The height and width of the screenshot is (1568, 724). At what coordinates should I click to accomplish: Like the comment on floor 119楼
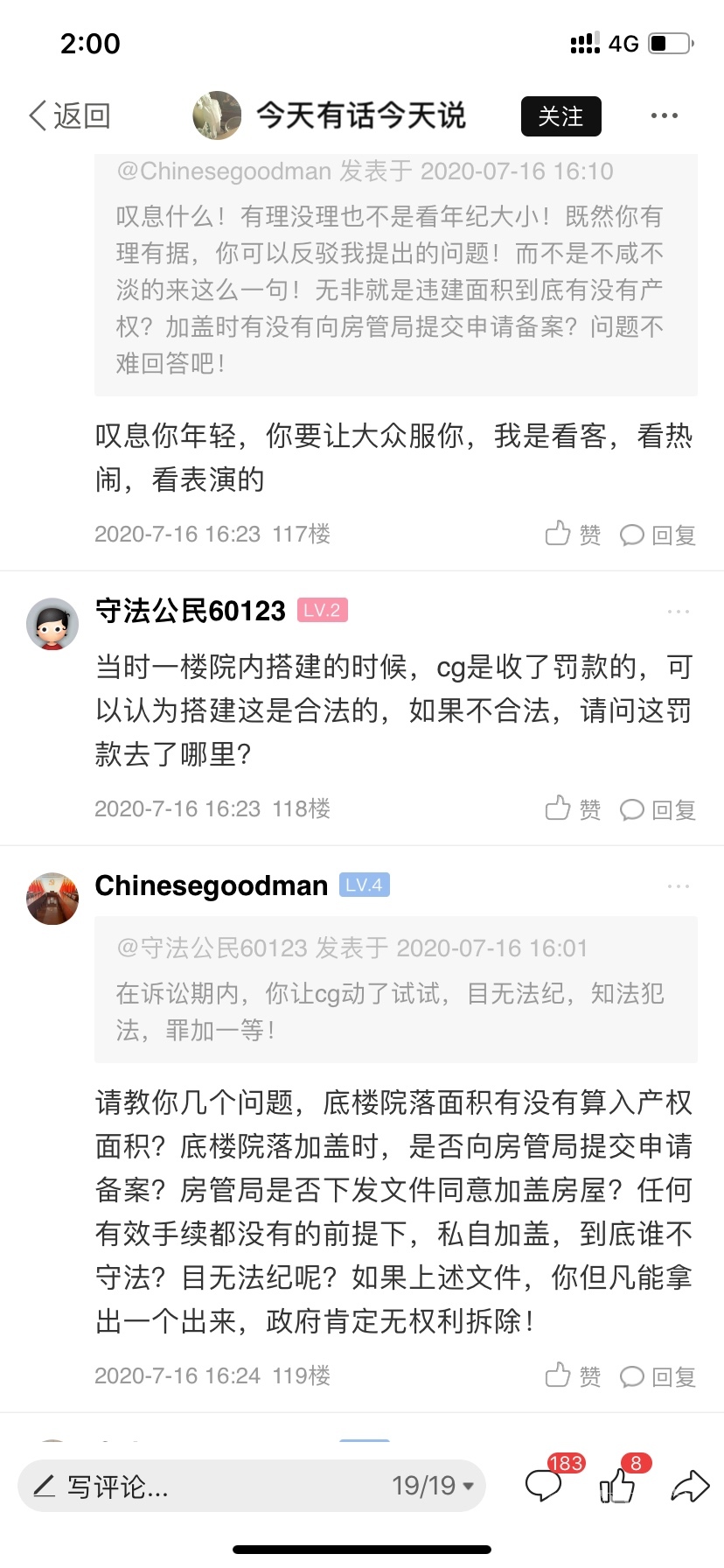(x=573, y=1375)
